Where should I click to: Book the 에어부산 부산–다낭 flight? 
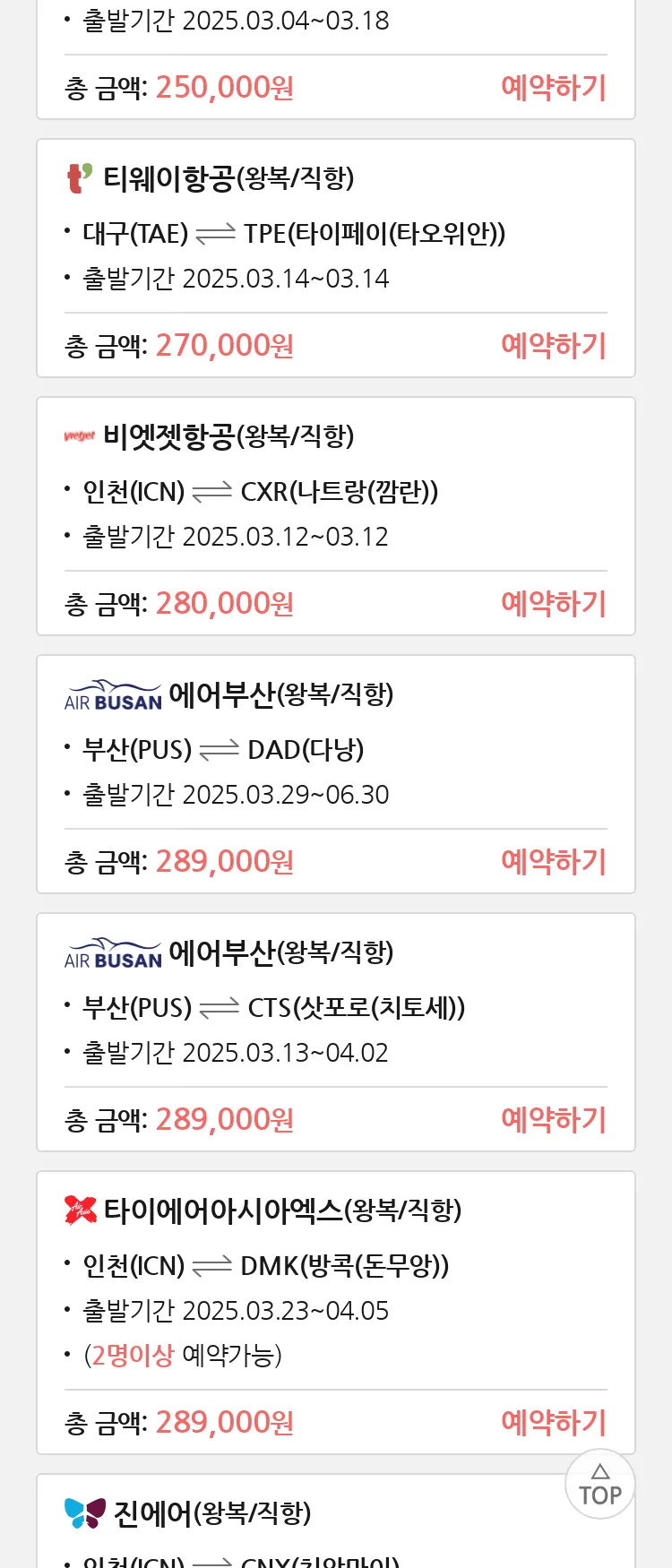pyautogui.click(x=554, y=862)
